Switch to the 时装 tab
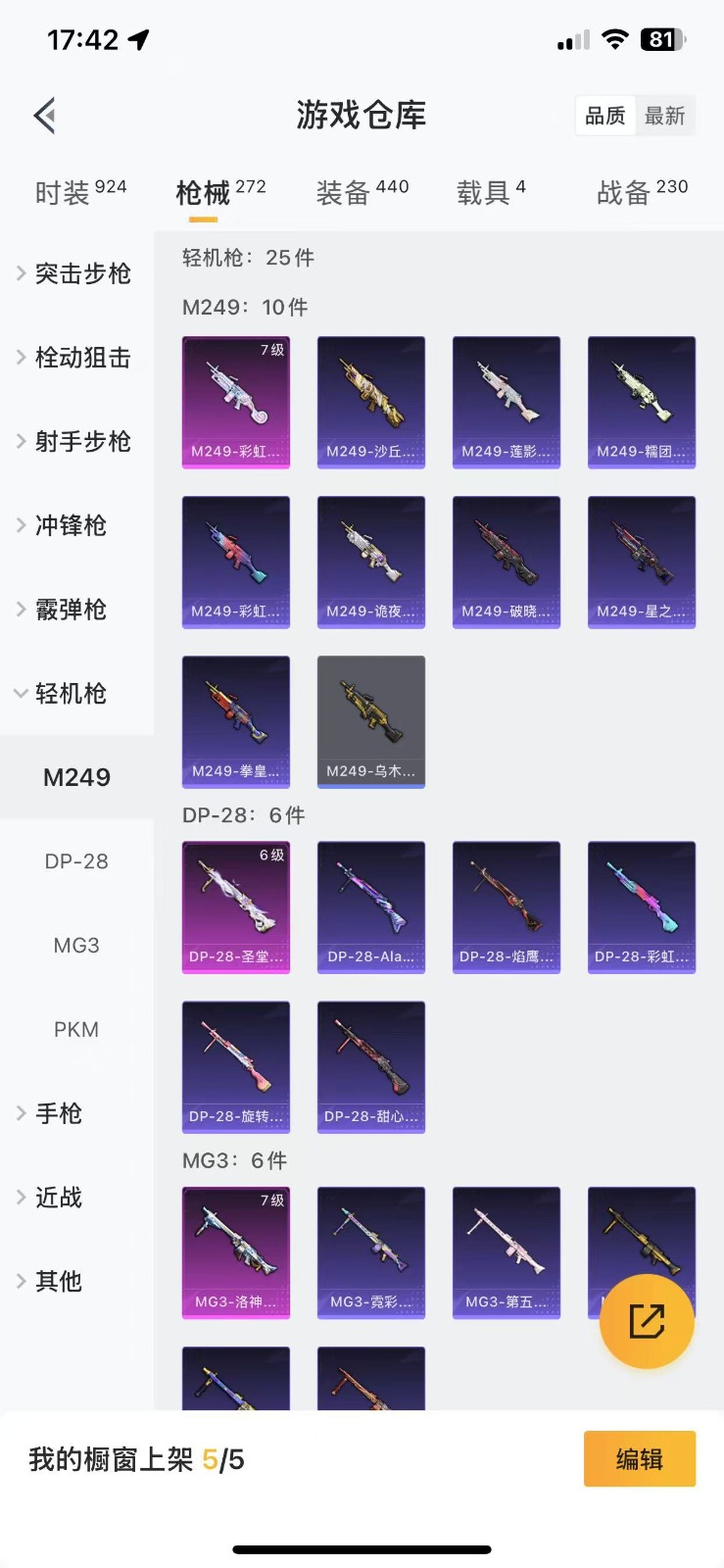Viewport: 724px width, 1568px height. [x=80, y=192]
